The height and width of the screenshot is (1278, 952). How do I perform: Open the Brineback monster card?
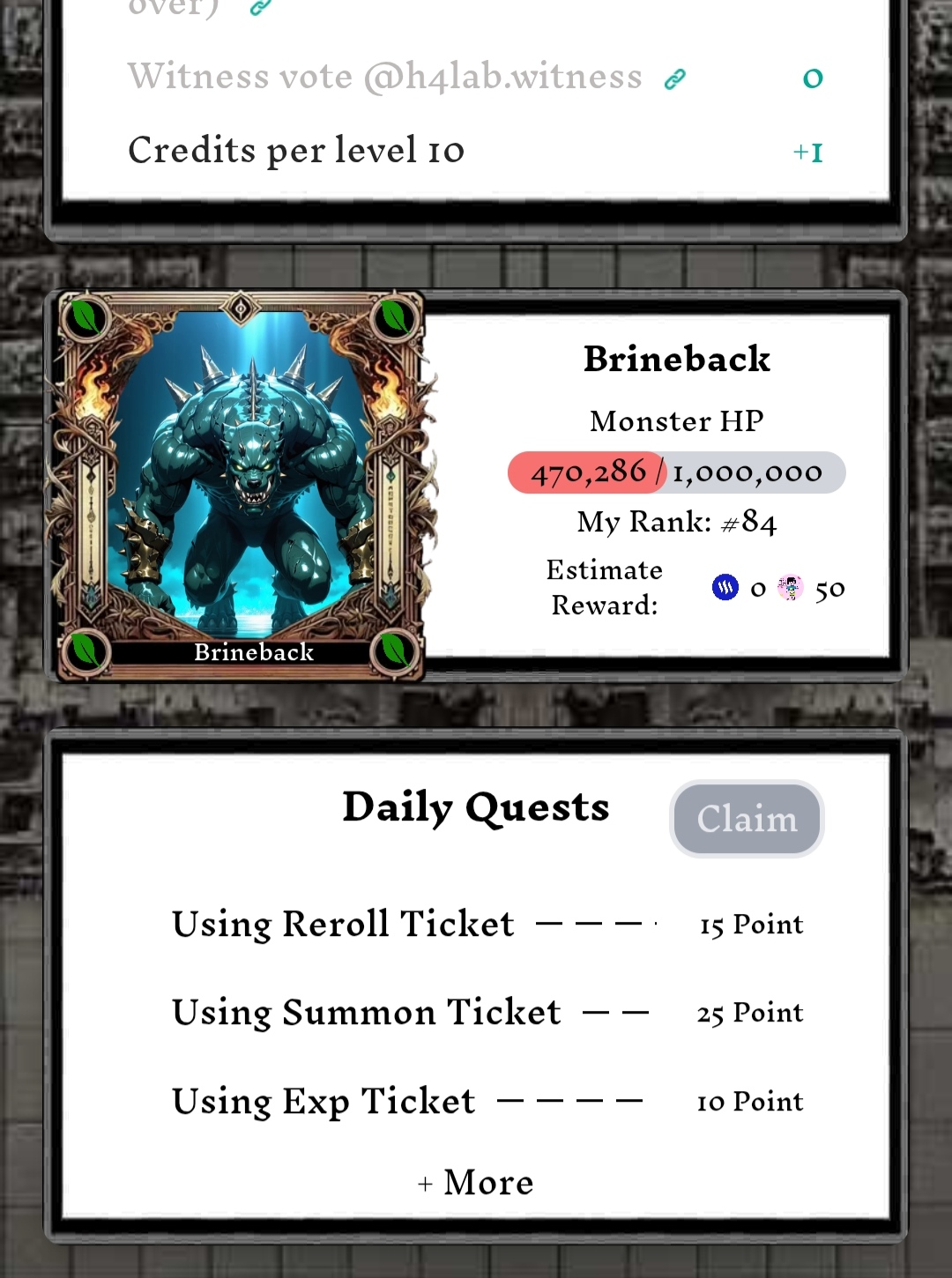coord(240,487)
